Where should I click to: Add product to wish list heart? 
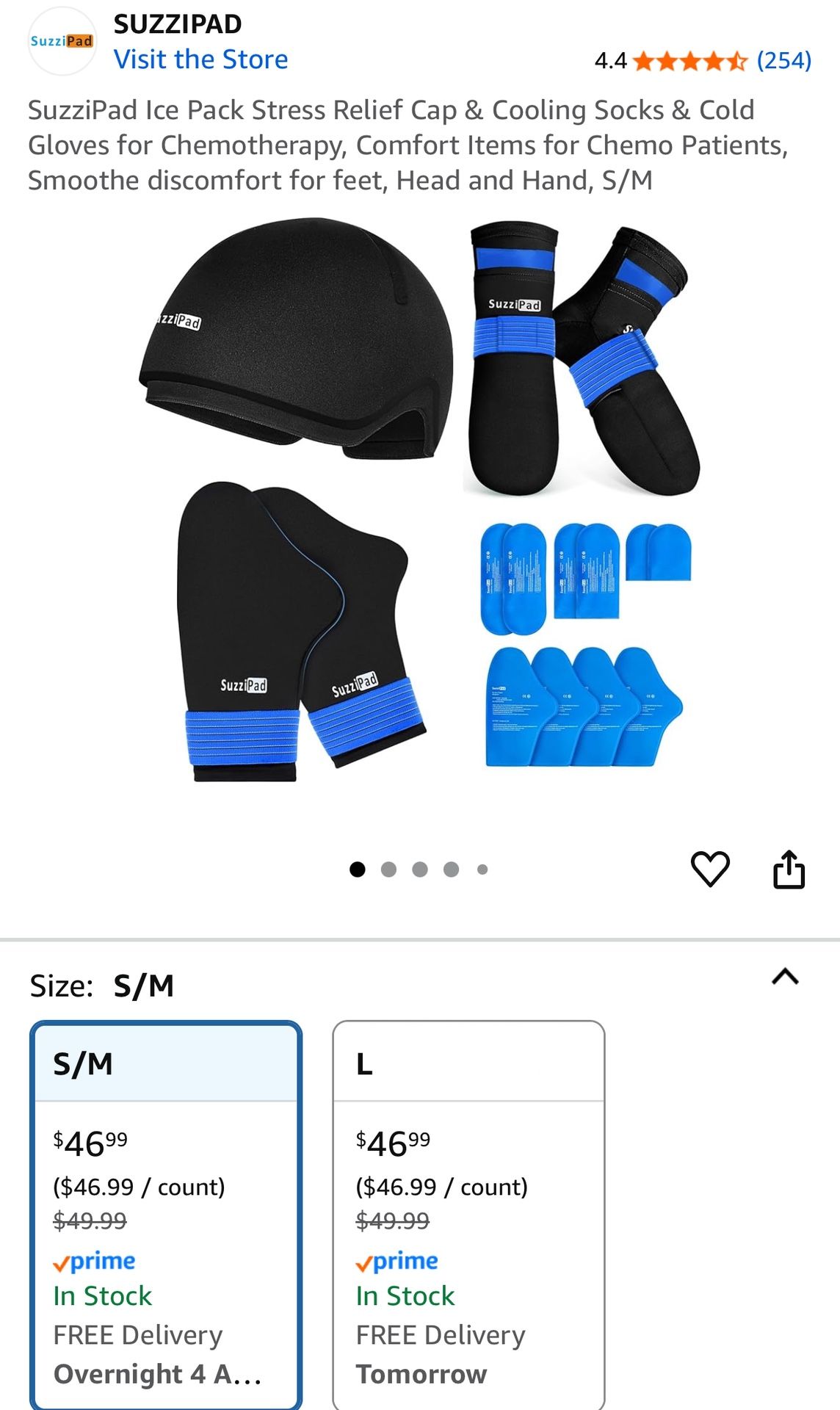710,869
